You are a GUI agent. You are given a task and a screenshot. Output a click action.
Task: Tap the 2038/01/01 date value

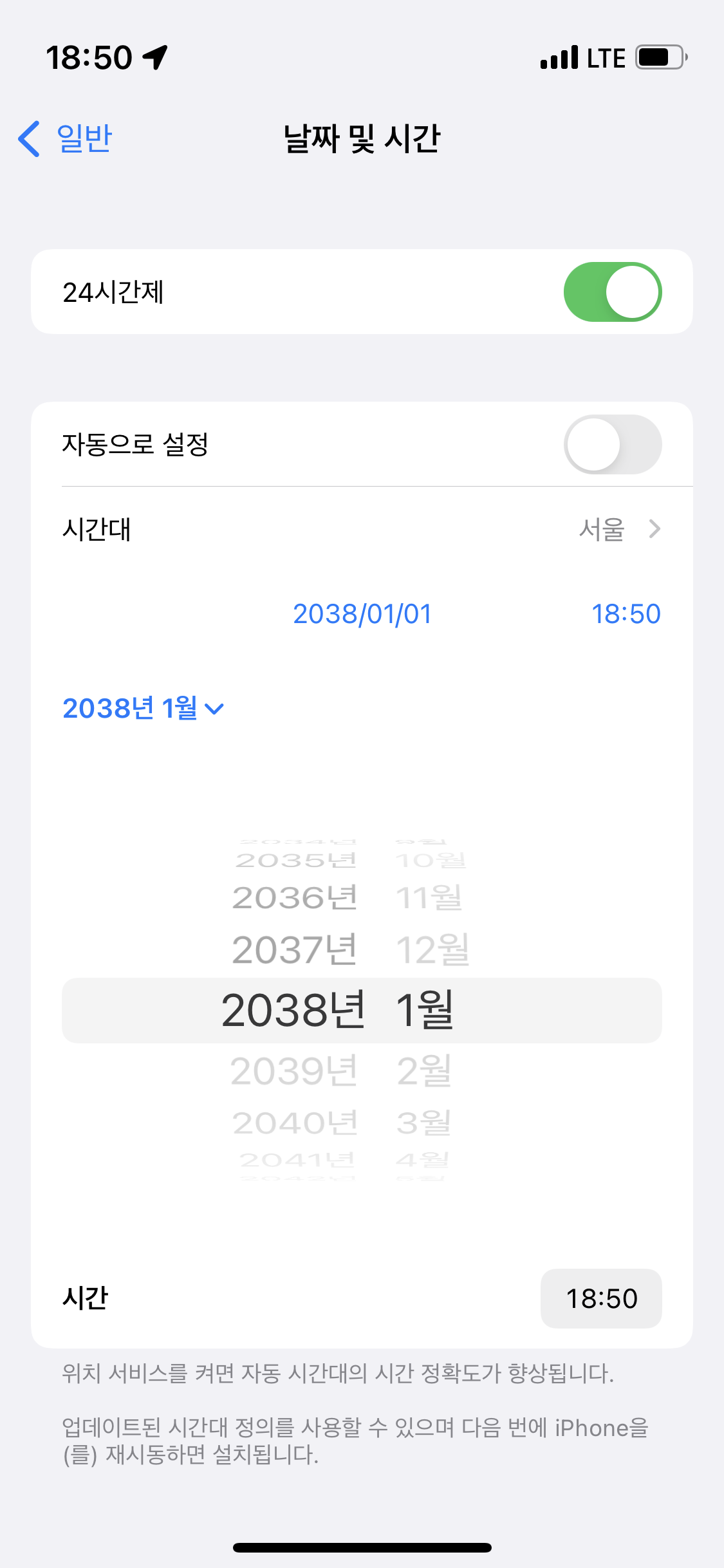[362, 614]
